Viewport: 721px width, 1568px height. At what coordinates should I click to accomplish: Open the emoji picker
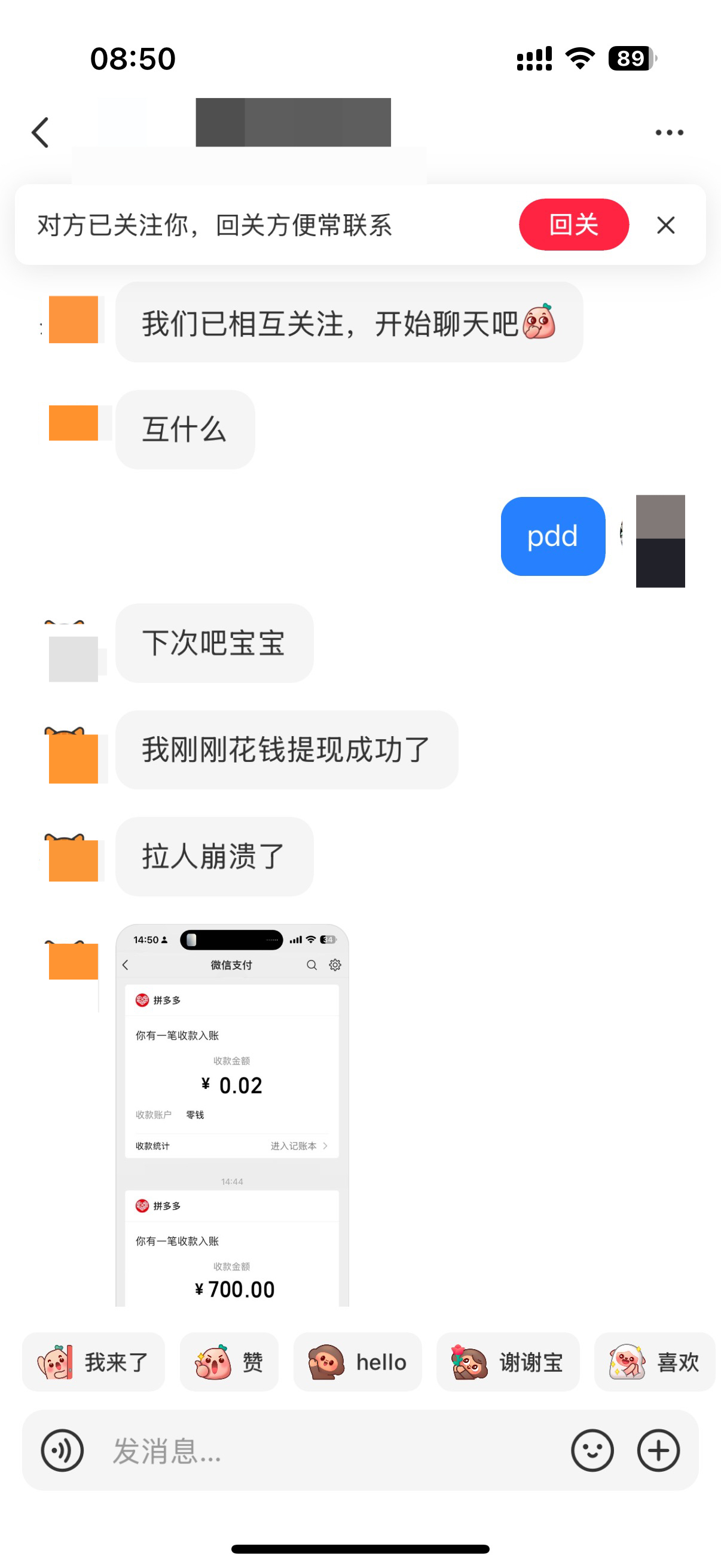coord(592,1451)
